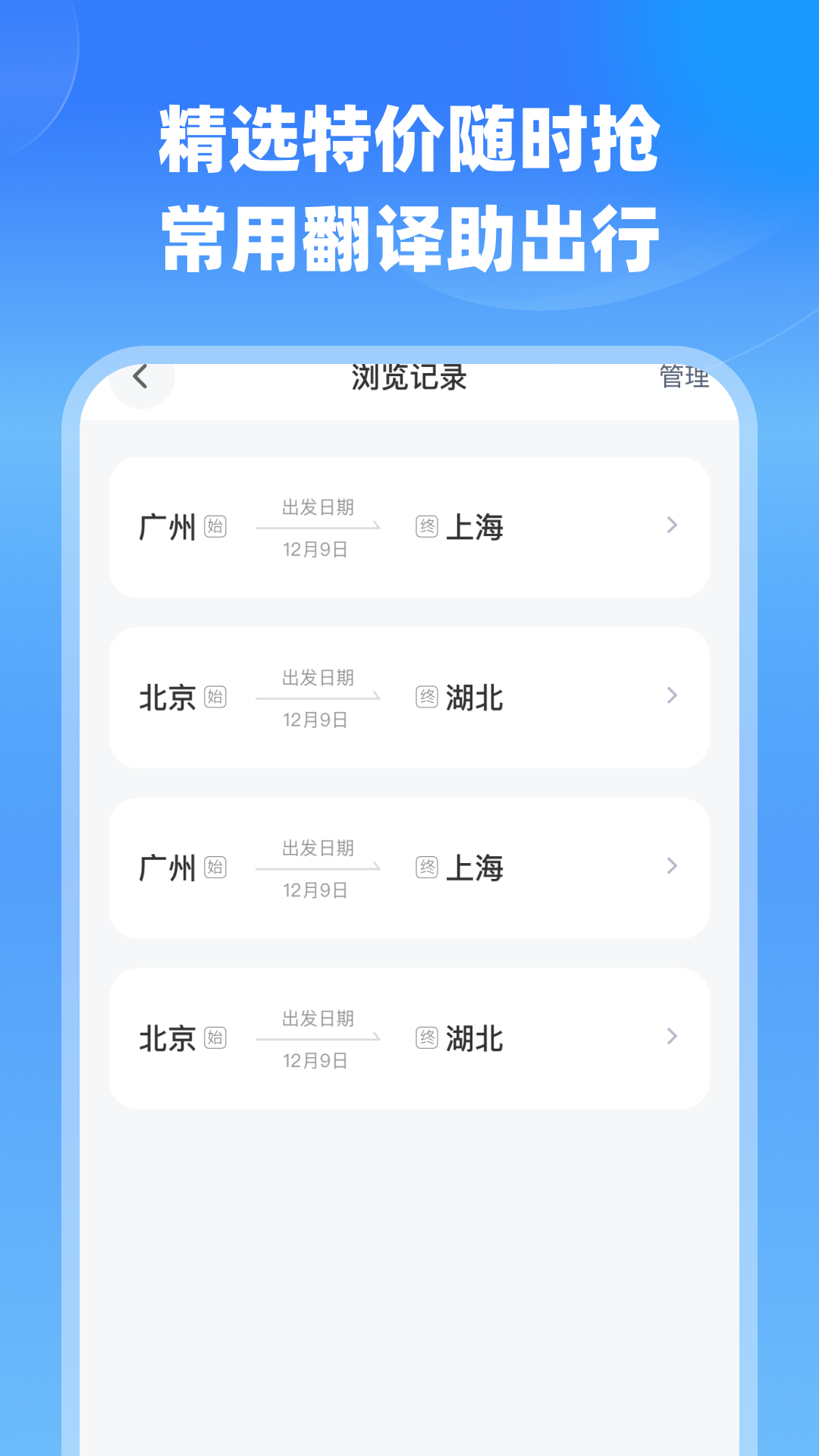Click the 始 badge beside 北京 in second card
Screen dimensions: 819x1456
coord(217,698)
